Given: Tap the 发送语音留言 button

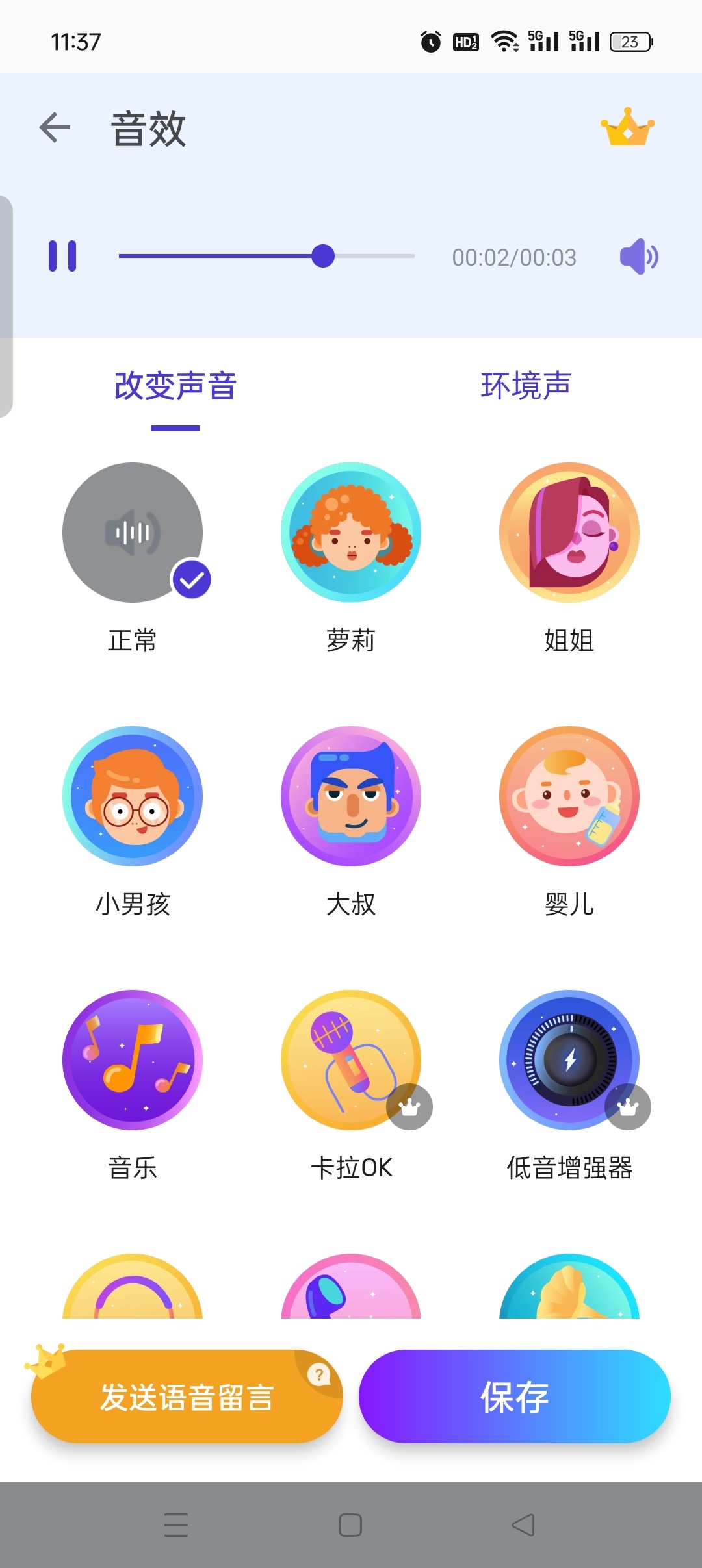Looking at the screenshot, I should pyautogui.click(x=187, y=1397).
